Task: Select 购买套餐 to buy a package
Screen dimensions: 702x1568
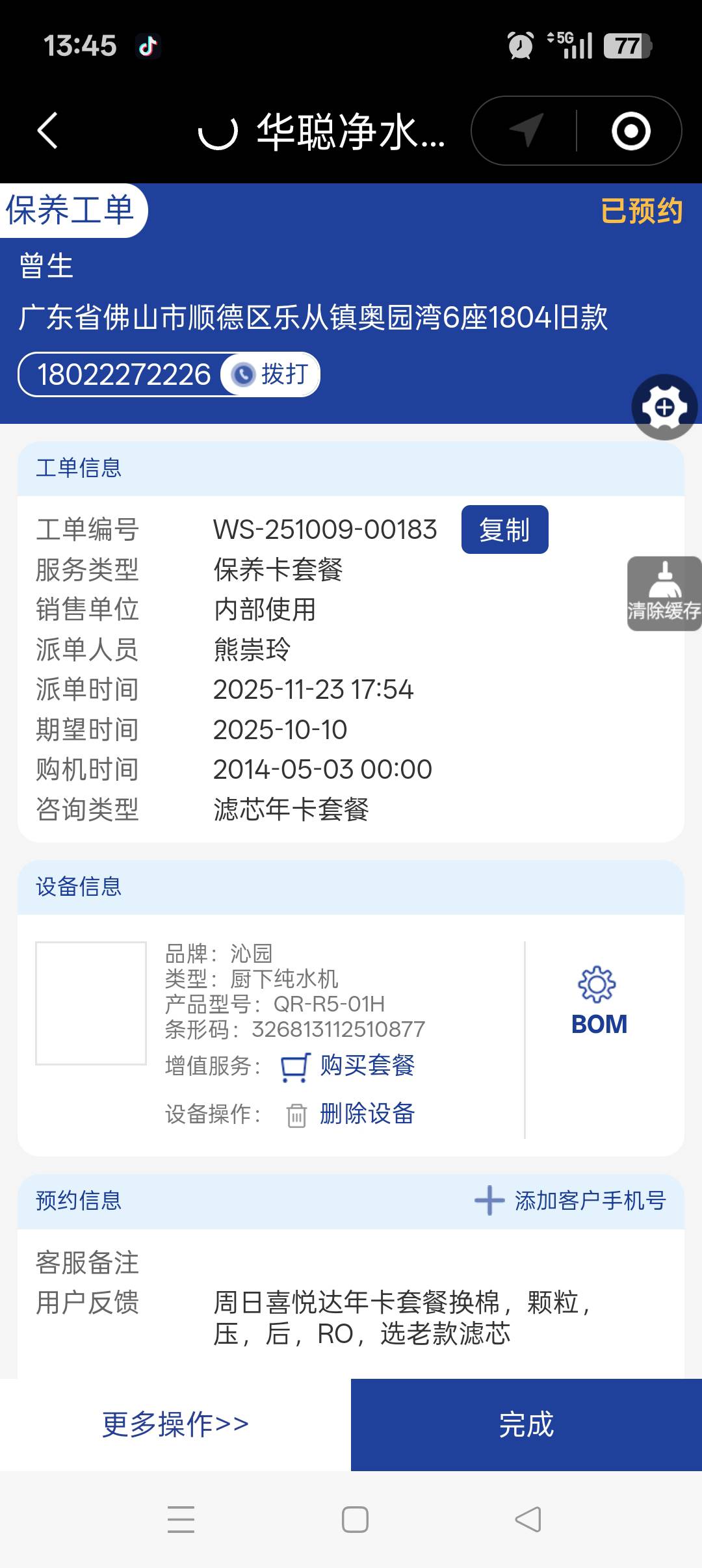Action: click(367, 1065)
